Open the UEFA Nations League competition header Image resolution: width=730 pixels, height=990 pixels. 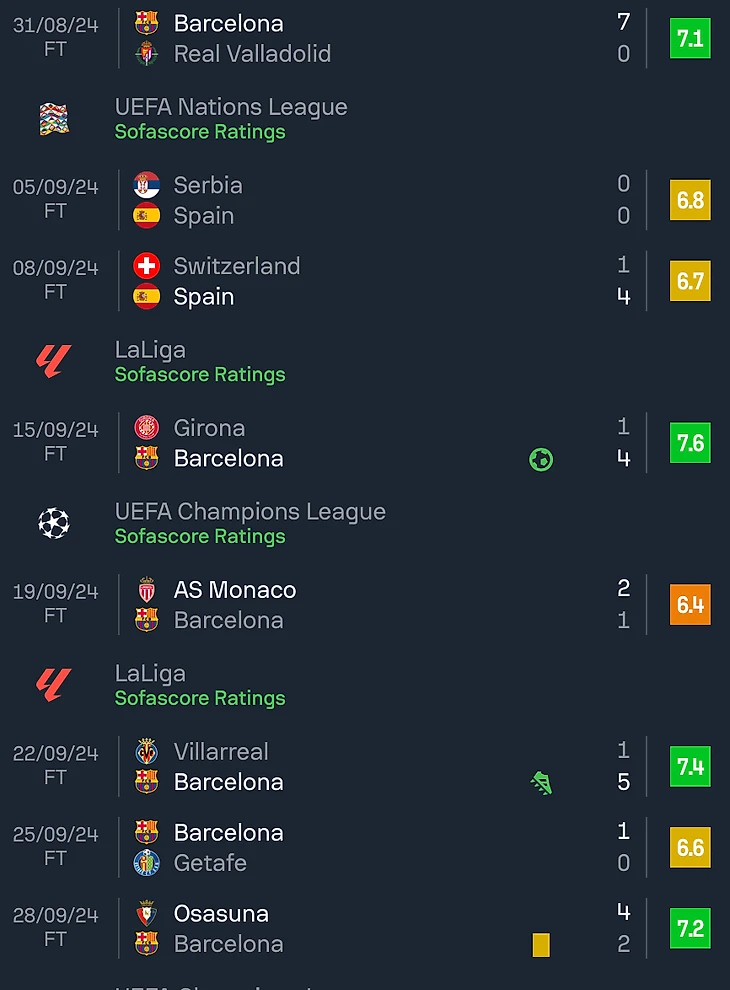click(x=230, y=119)
